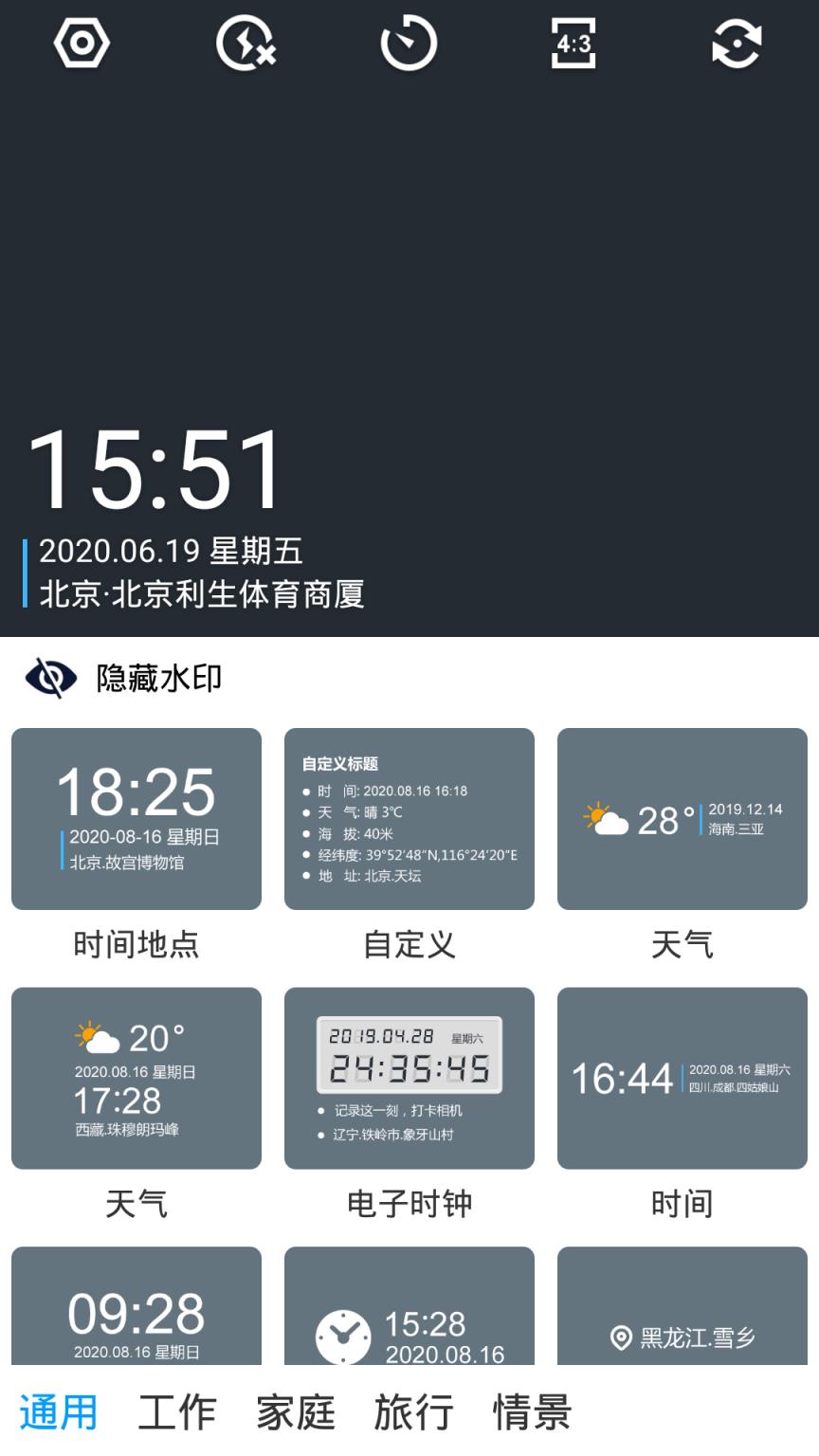
Task: Toggle 隐藏水印 with the eye icon
Action: coord(52,676)
